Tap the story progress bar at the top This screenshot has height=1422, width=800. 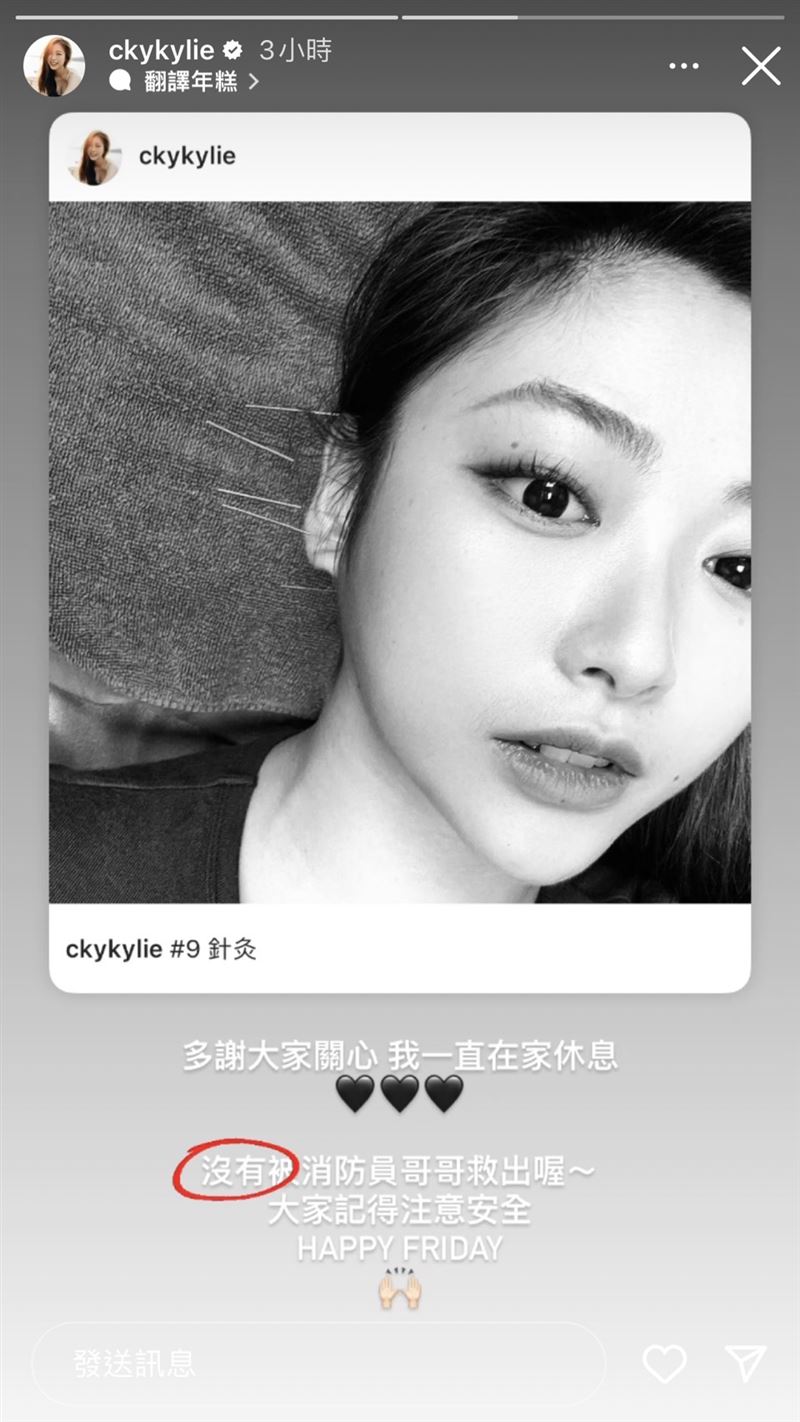pos(400,13)
